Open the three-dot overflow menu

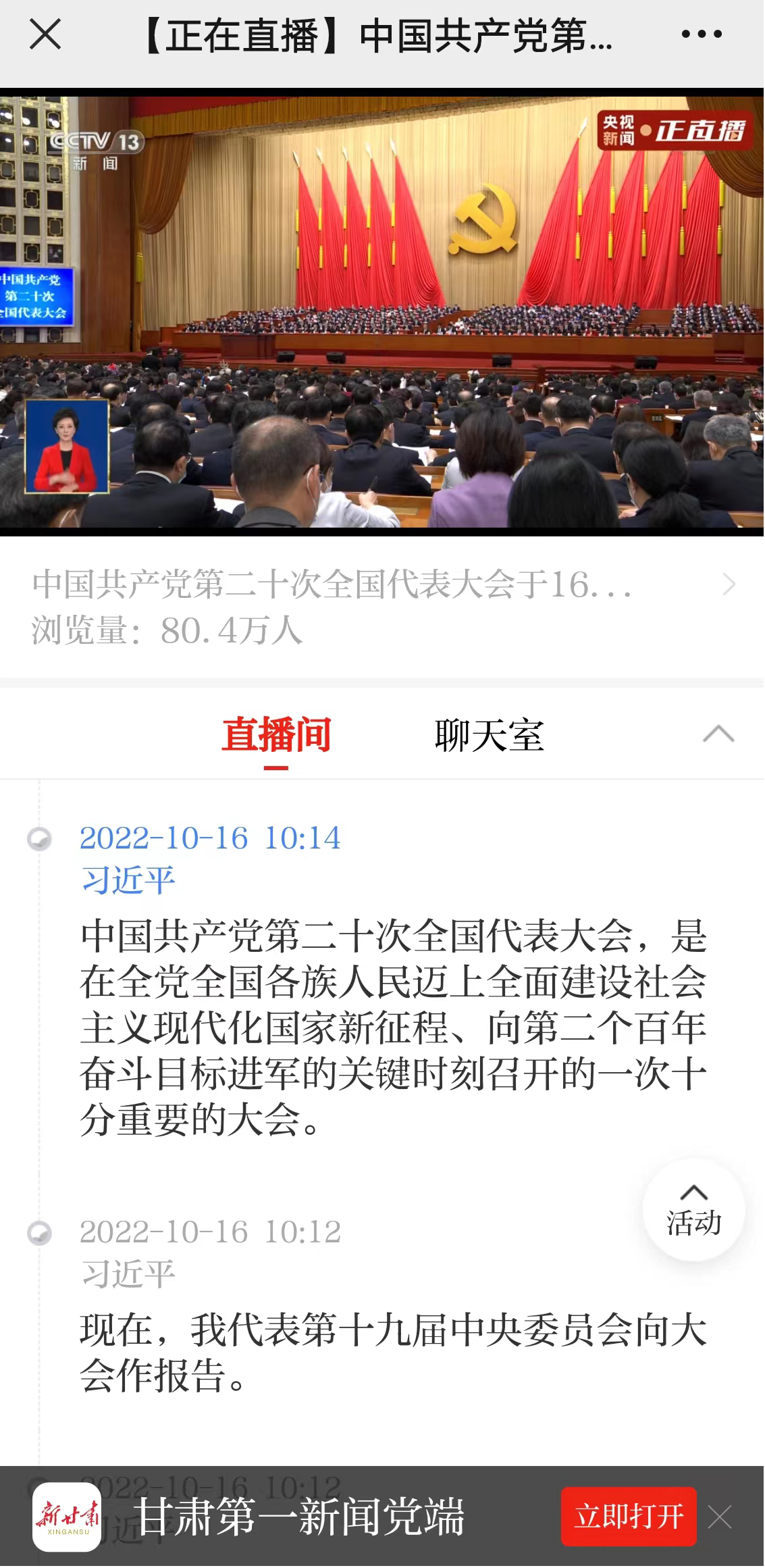point(702,34)
